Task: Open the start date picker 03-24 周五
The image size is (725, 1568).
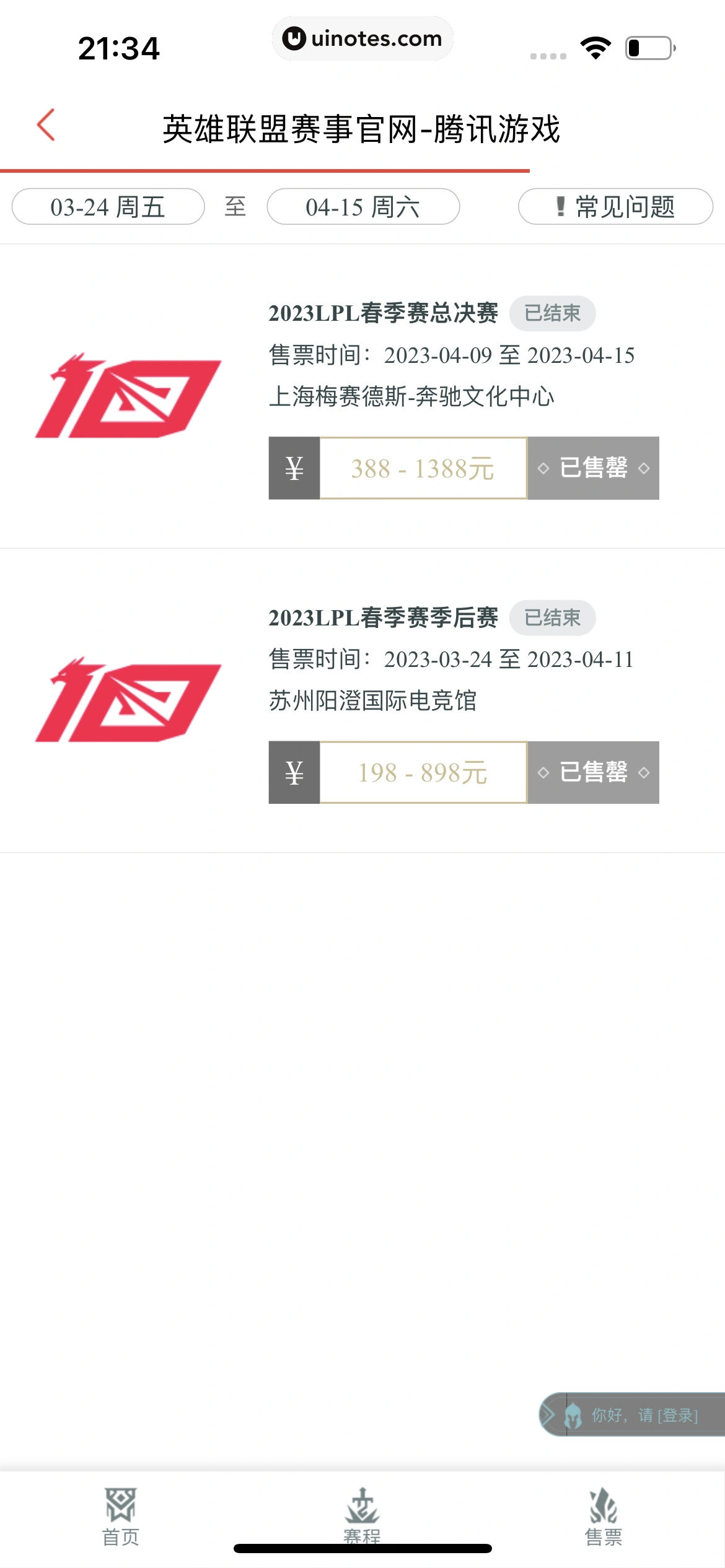Action: click(108, 207)
